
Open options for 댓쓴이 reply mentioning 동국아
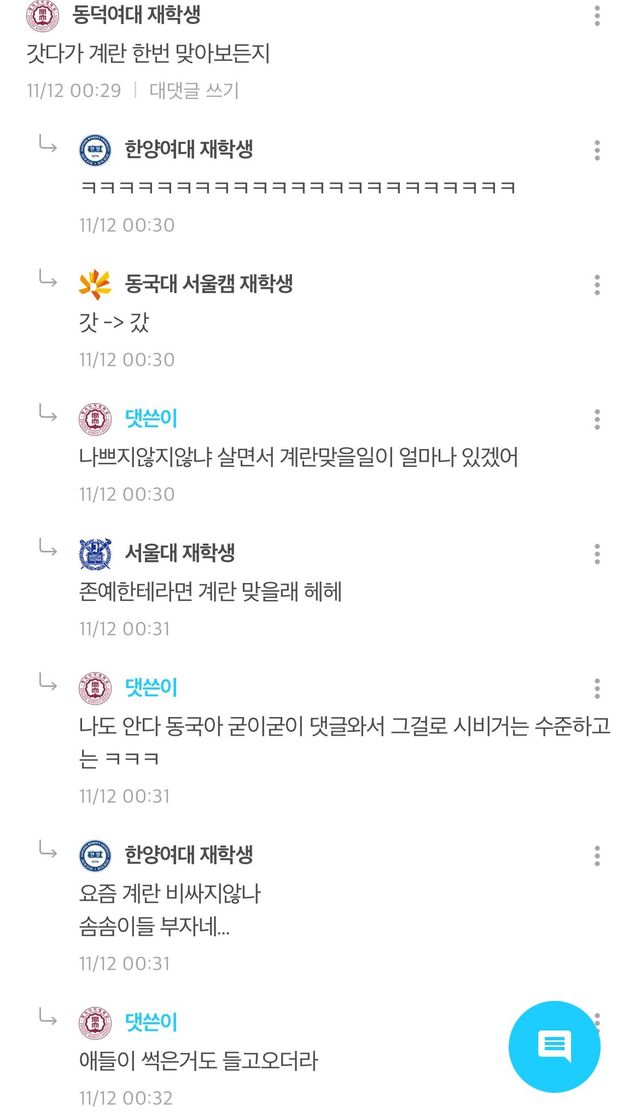(597, 688)
